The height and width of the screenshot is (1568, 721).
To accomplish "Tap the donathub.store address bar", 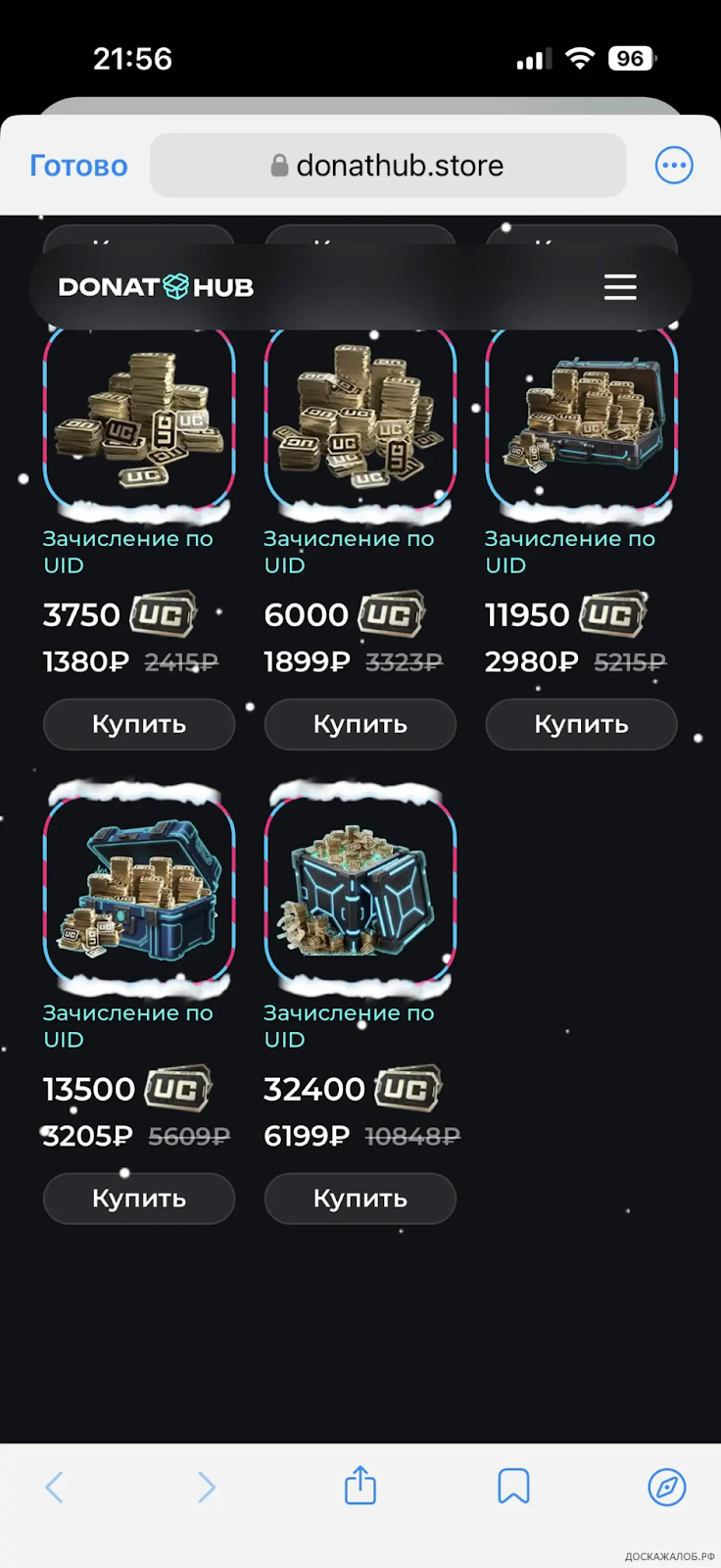I will pyautogui.click(x=388, y=166).
